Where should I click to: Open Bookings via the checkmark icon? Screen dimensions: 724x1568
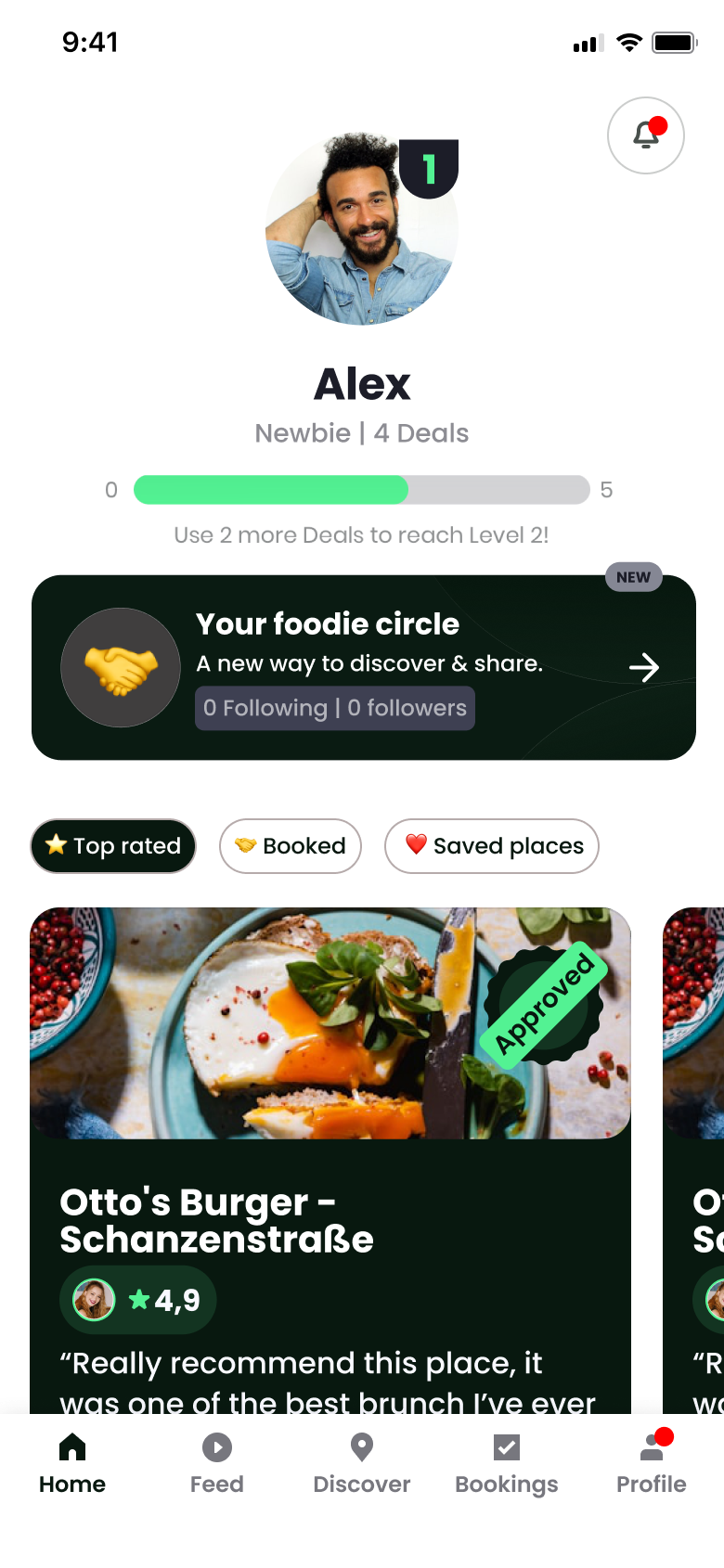tap(506, 1447)
